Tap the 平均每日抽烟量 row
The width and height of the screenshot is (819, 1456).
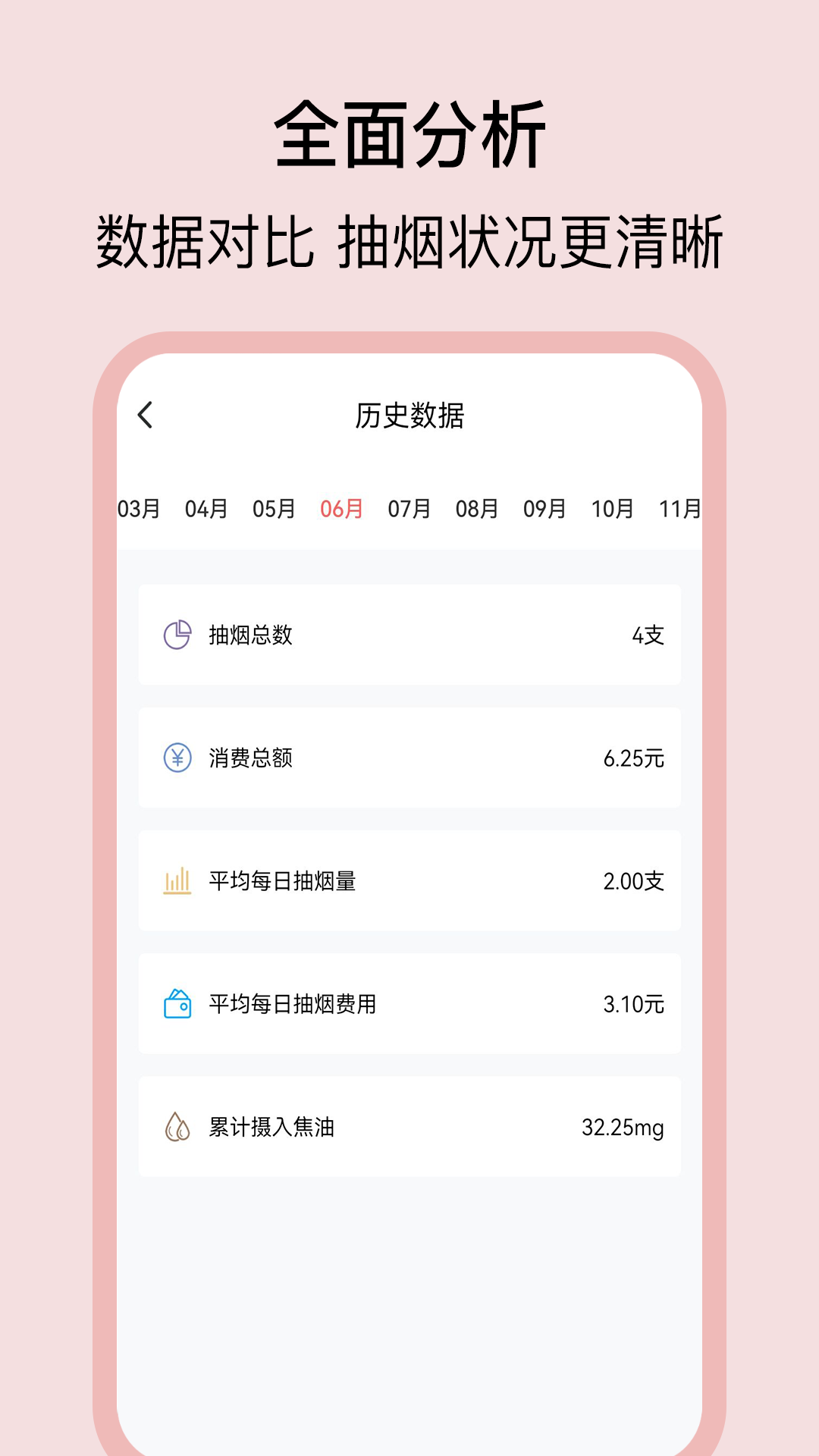pyautogui.click(x=409, y=880)
